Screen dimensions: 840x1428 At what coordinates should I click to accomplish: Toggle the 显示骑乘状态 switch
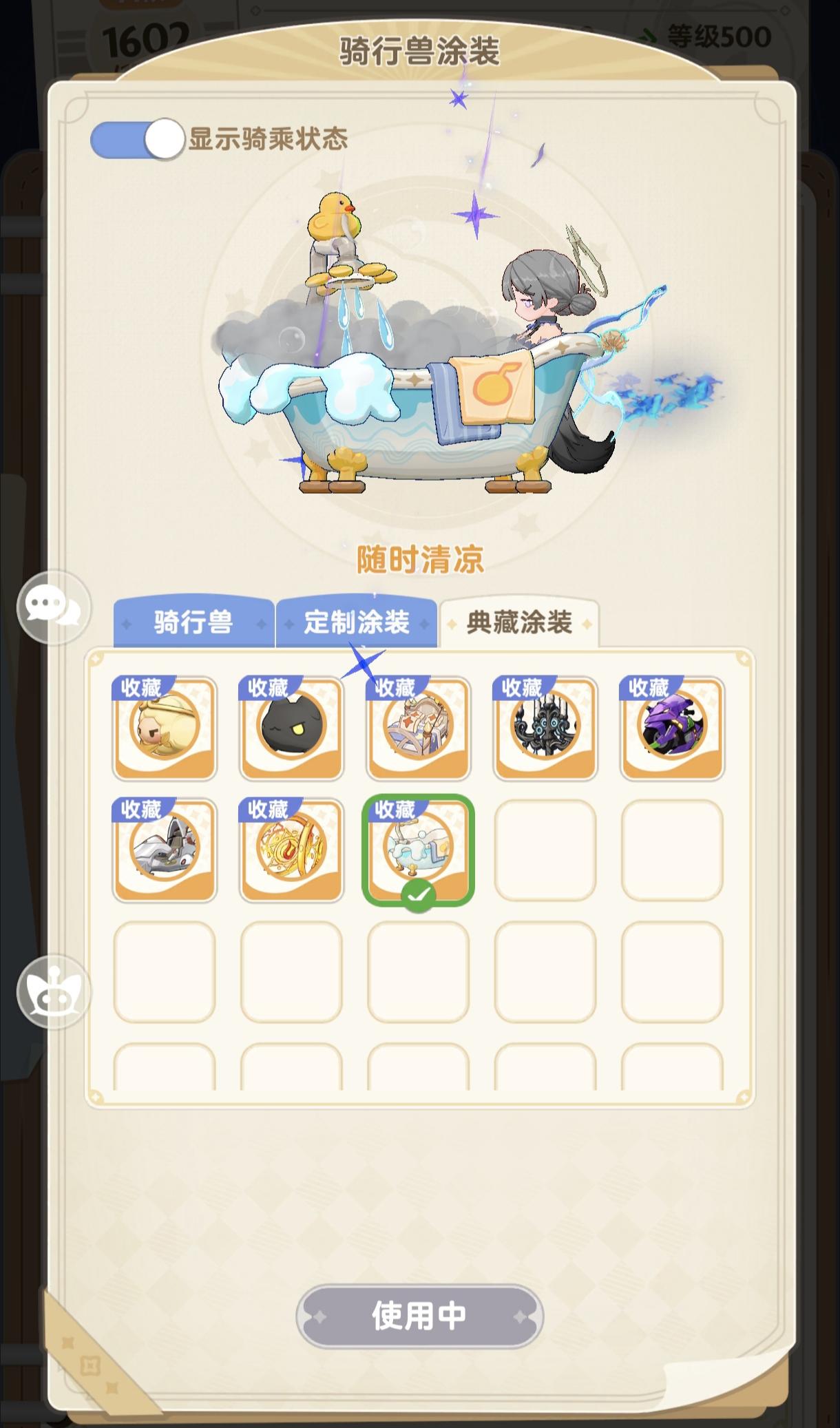[x=133, y=138]
